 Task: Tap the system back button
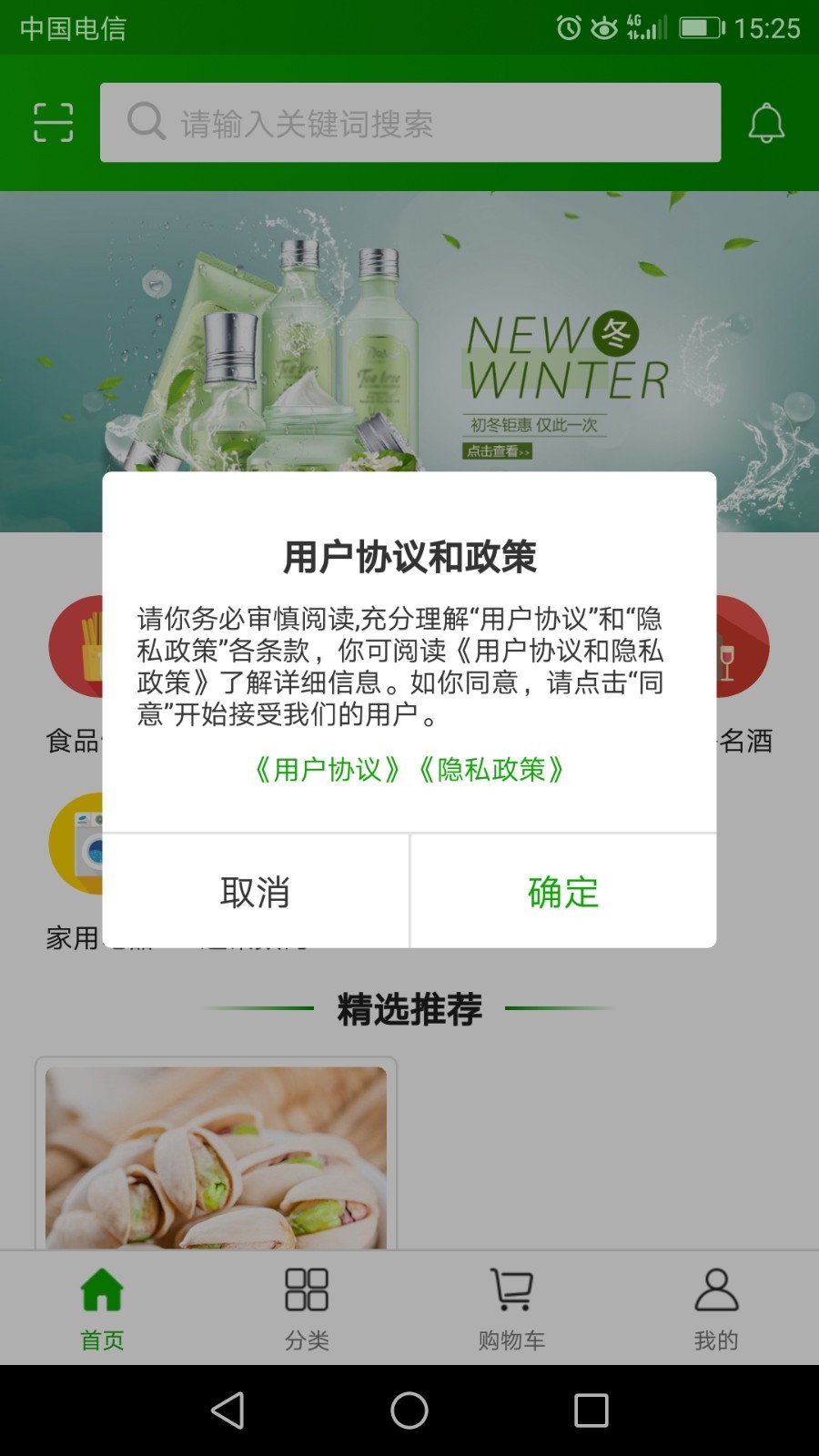point(227,1410)
